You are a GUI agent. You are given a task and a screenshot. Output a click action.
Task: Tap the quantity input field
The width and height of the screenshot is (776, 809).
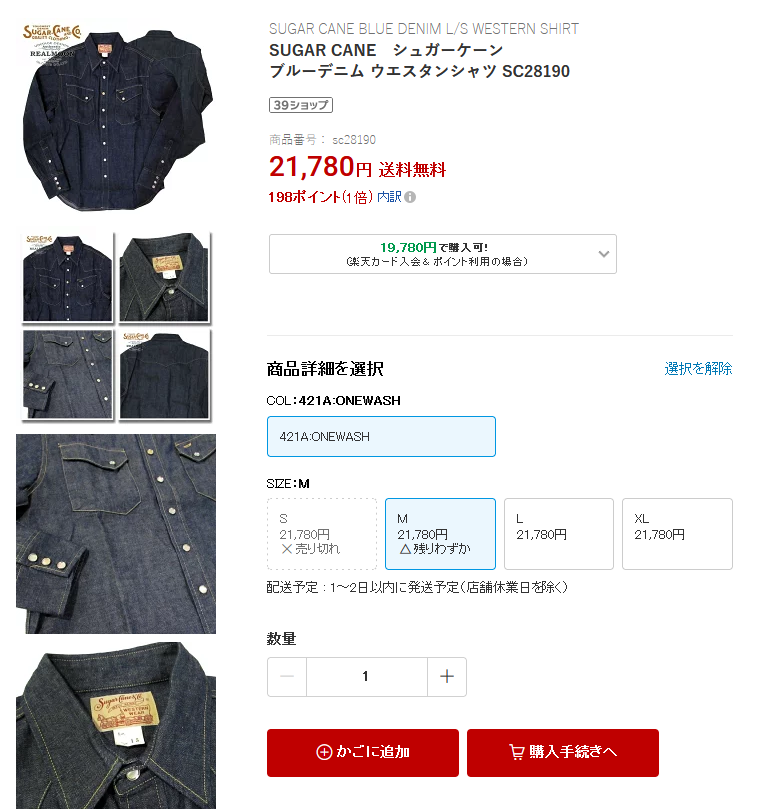click(x=366, y=677)
